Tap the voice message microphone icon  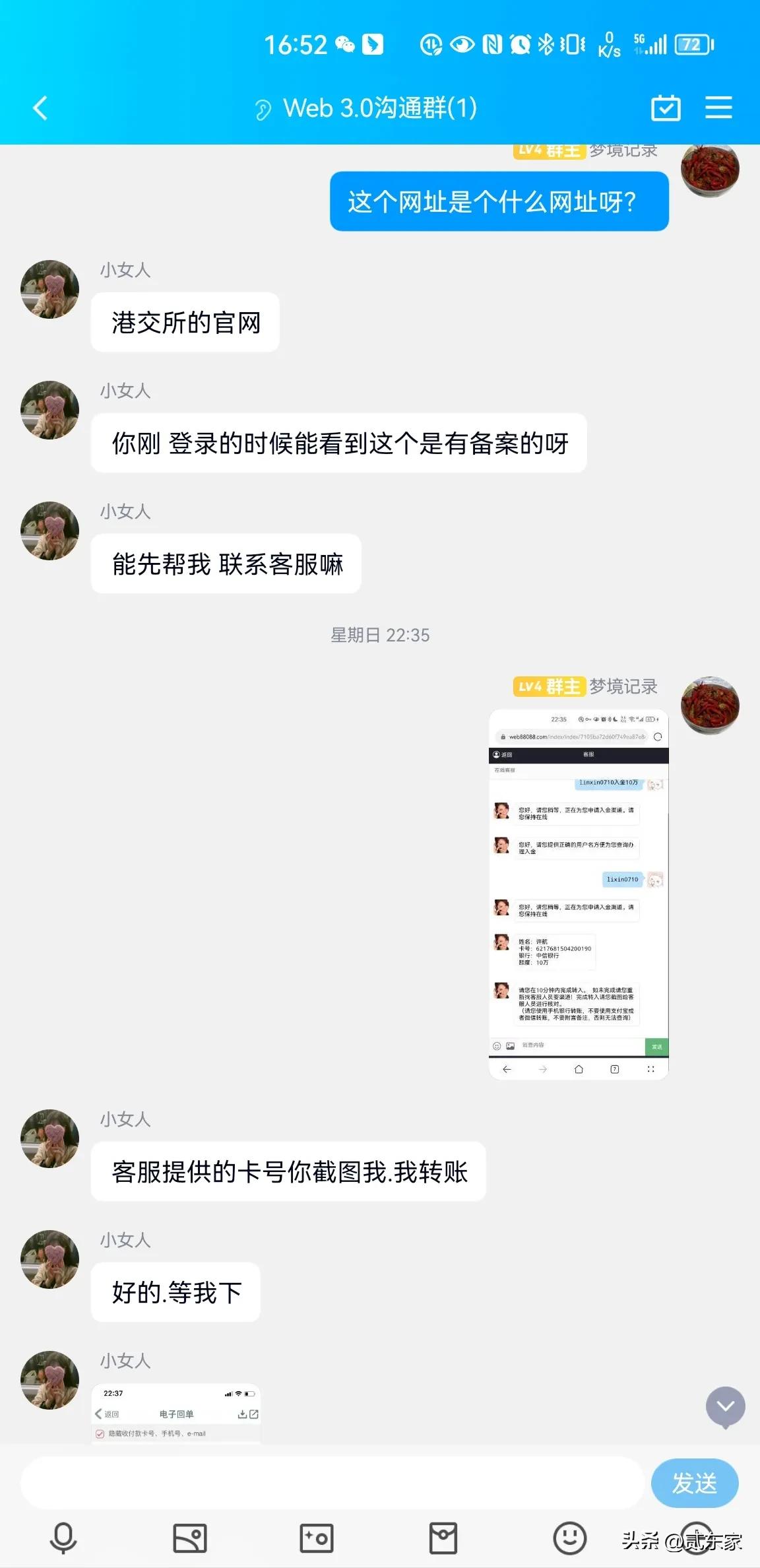[x=63, y=1538]
